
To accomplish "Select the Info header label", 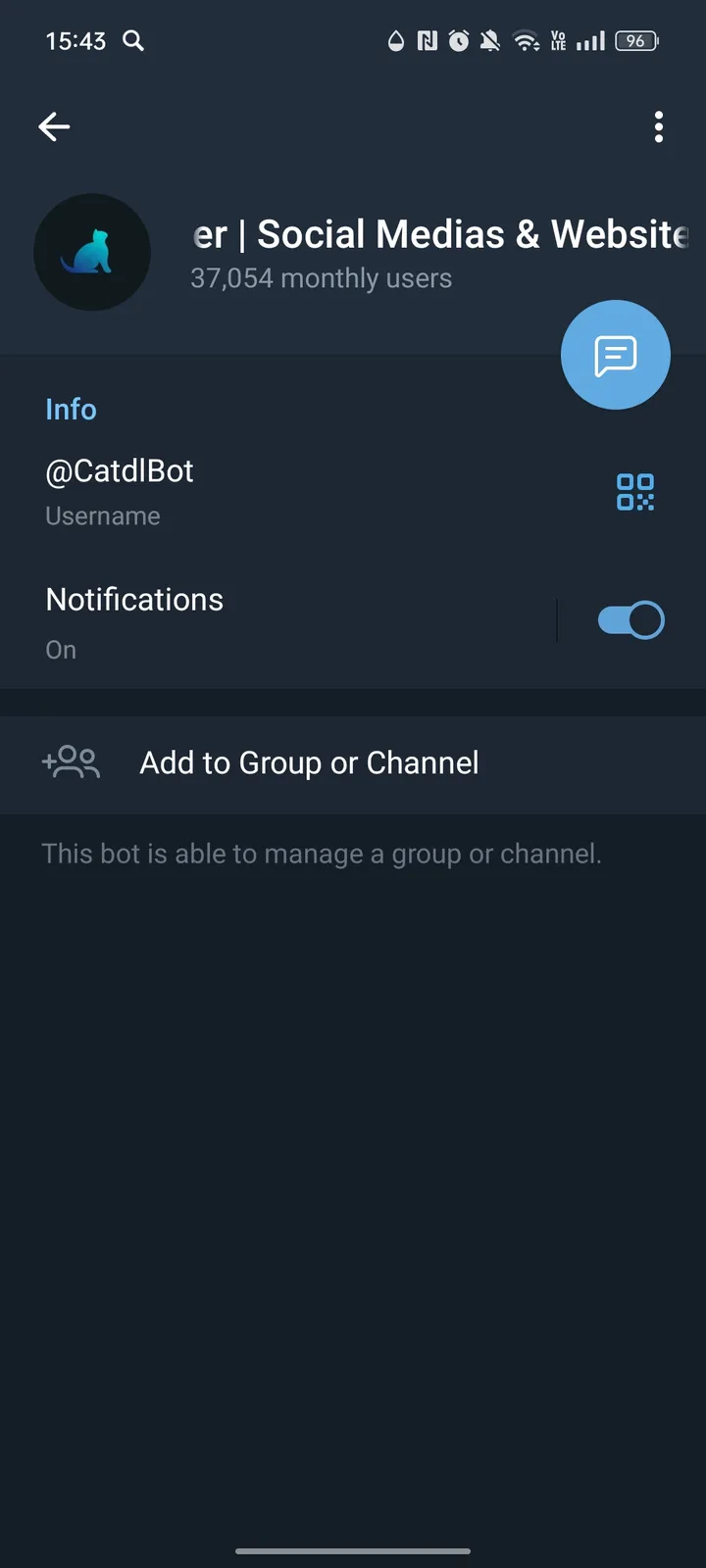I will click(x=71, y=409).
